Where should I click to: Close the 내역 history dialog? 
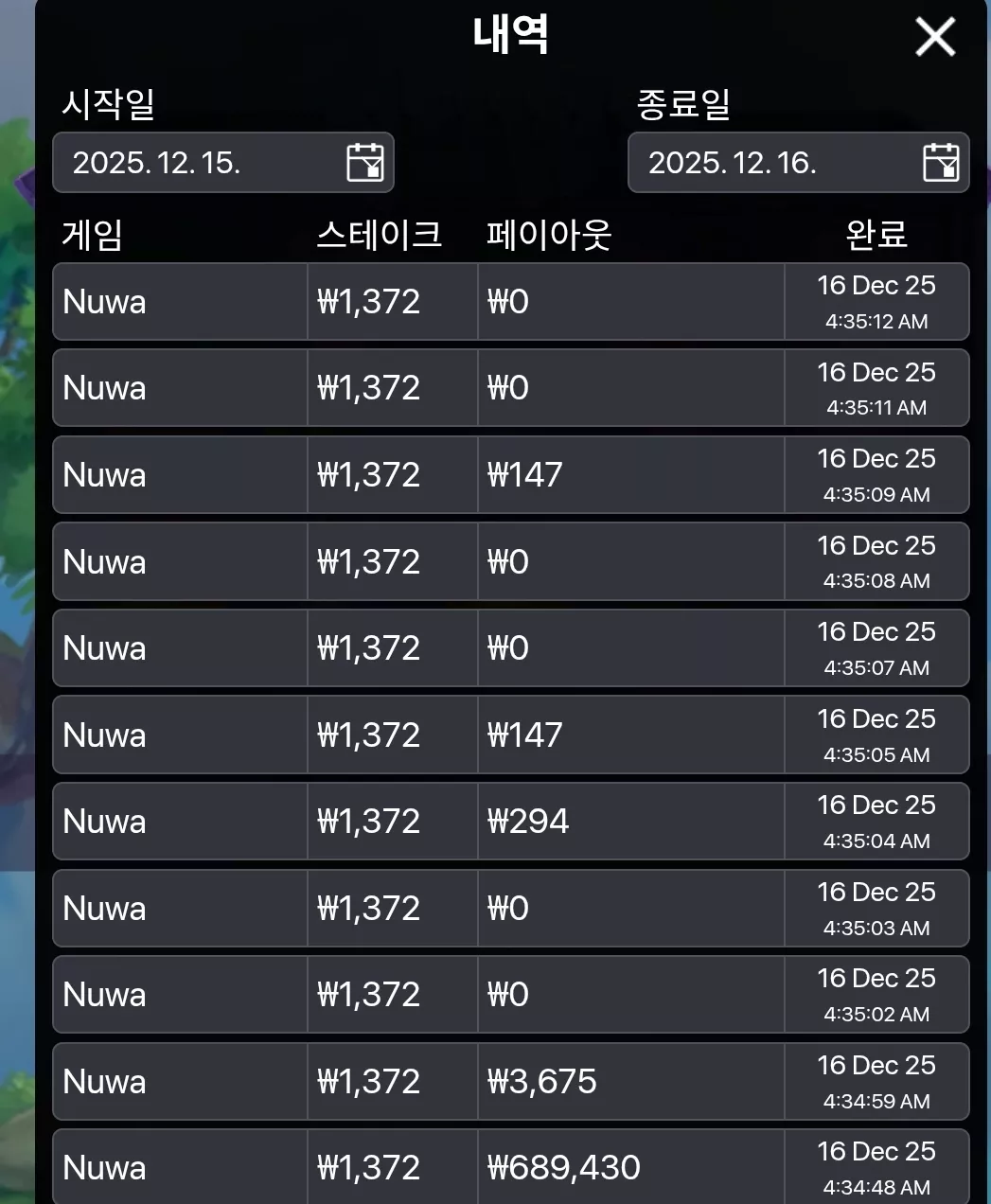pyautogui.click(x=935, y=38)
